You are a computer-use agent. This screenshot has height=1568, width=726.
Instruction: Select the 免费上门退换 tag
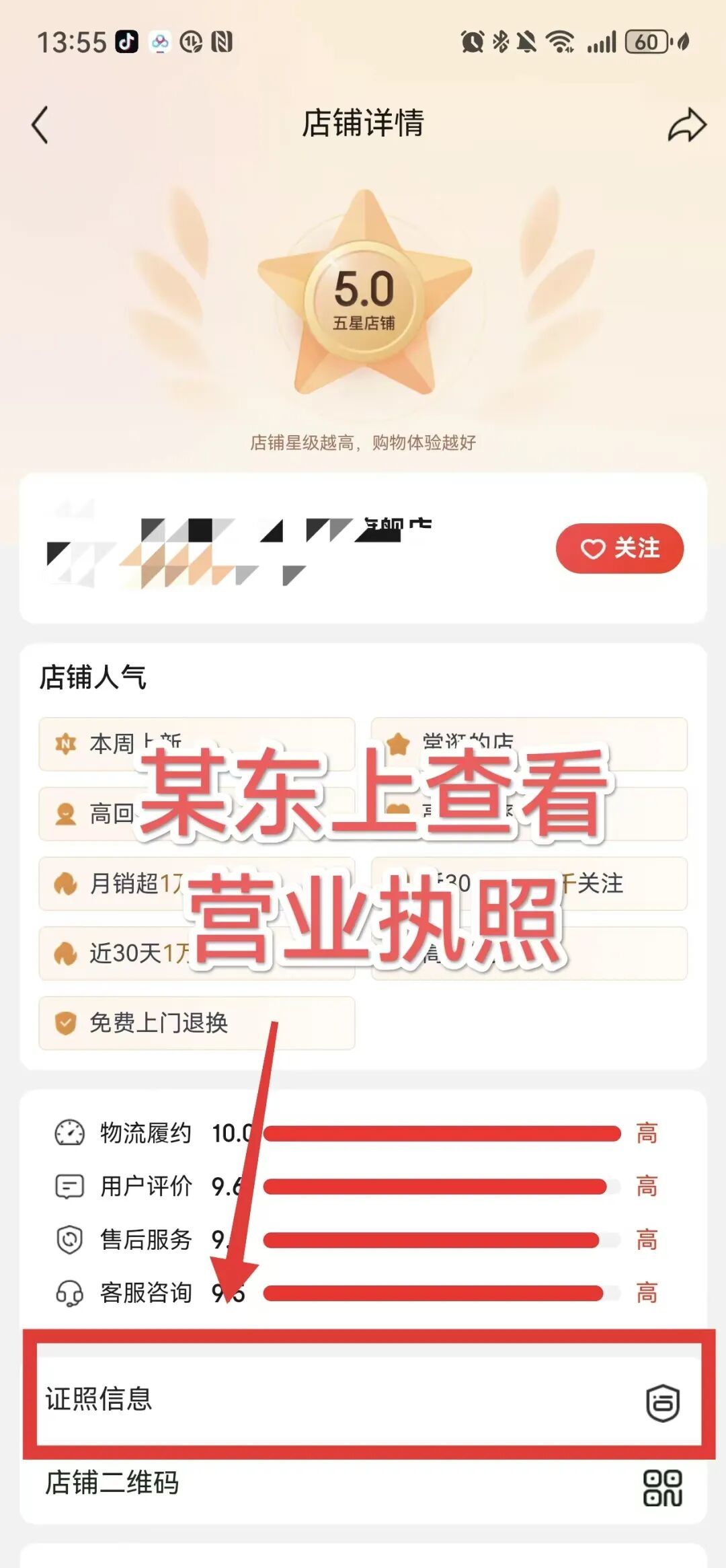[x=196, y=1022]
